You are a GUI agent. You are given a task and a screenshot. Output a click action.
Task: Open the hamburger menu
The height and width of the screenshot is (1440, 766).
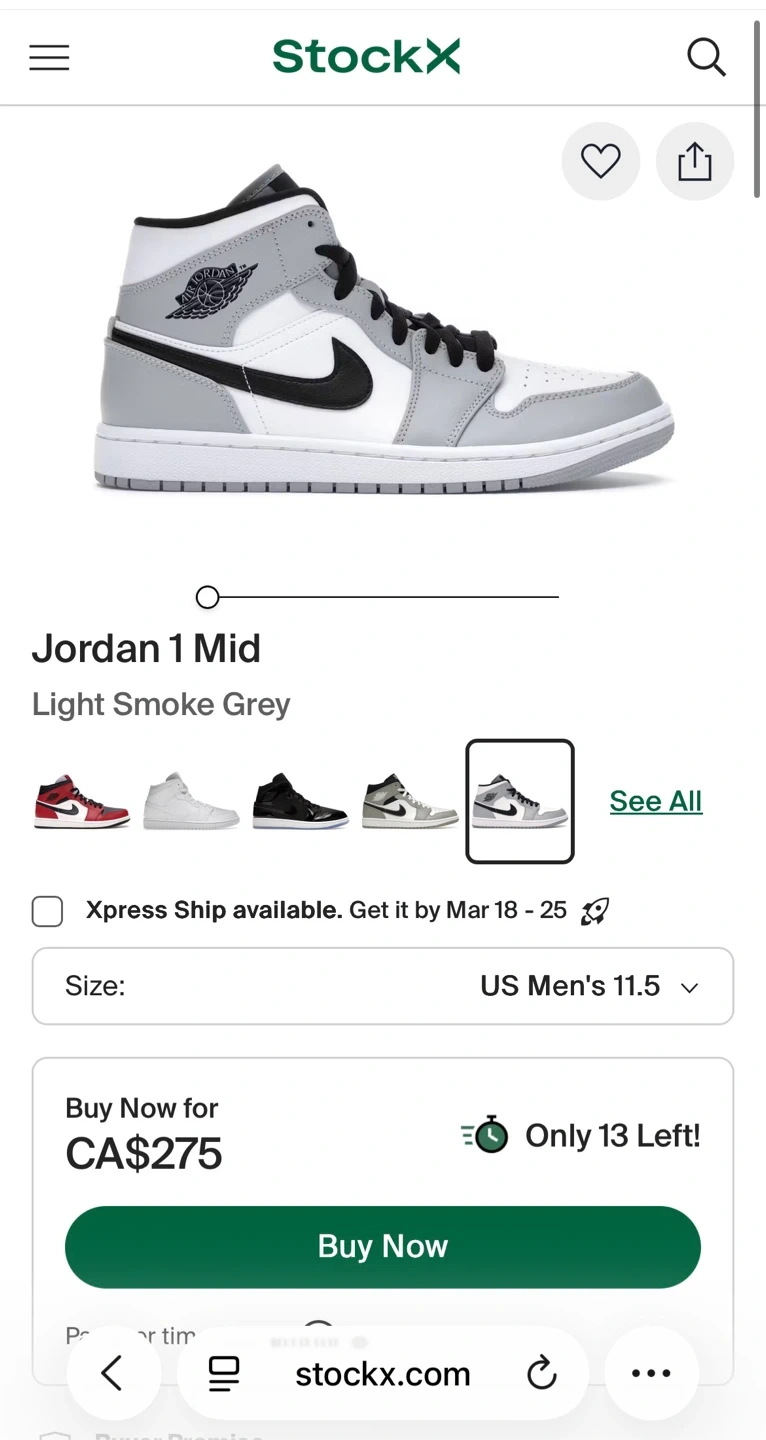pos(49,58)
